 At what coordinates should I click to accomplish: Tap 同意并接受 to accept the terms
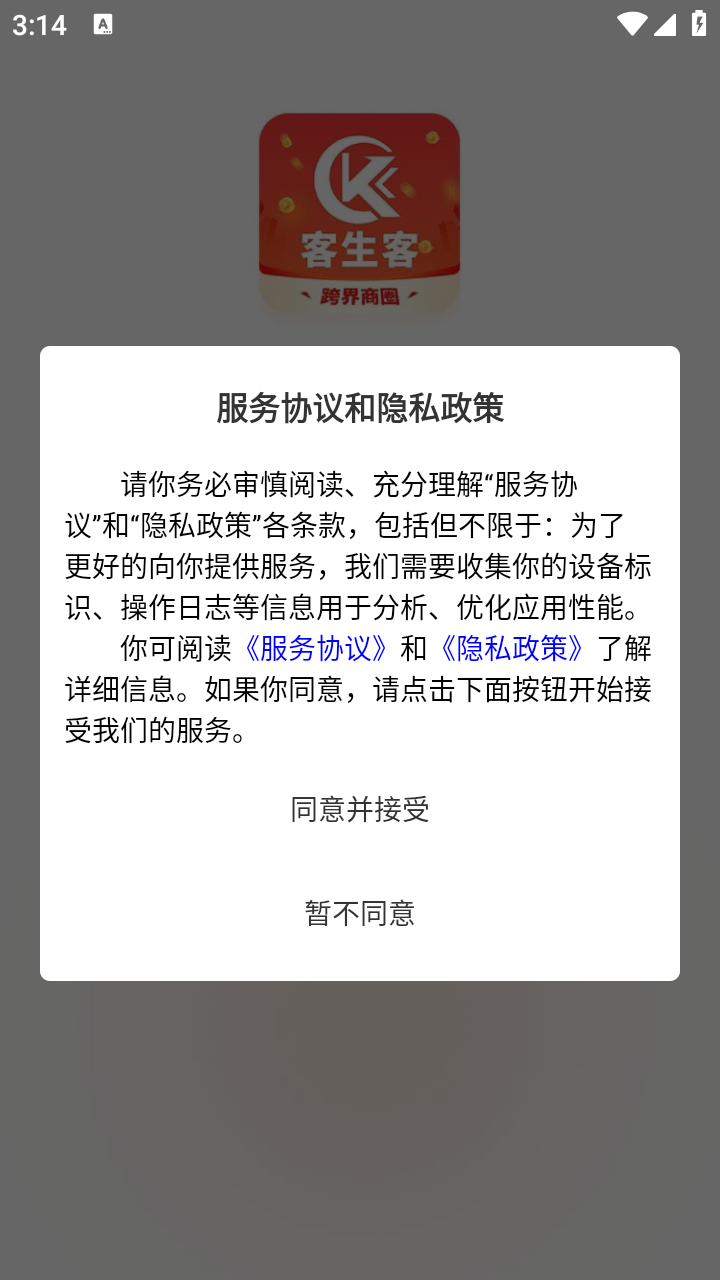tap(360, 809)
